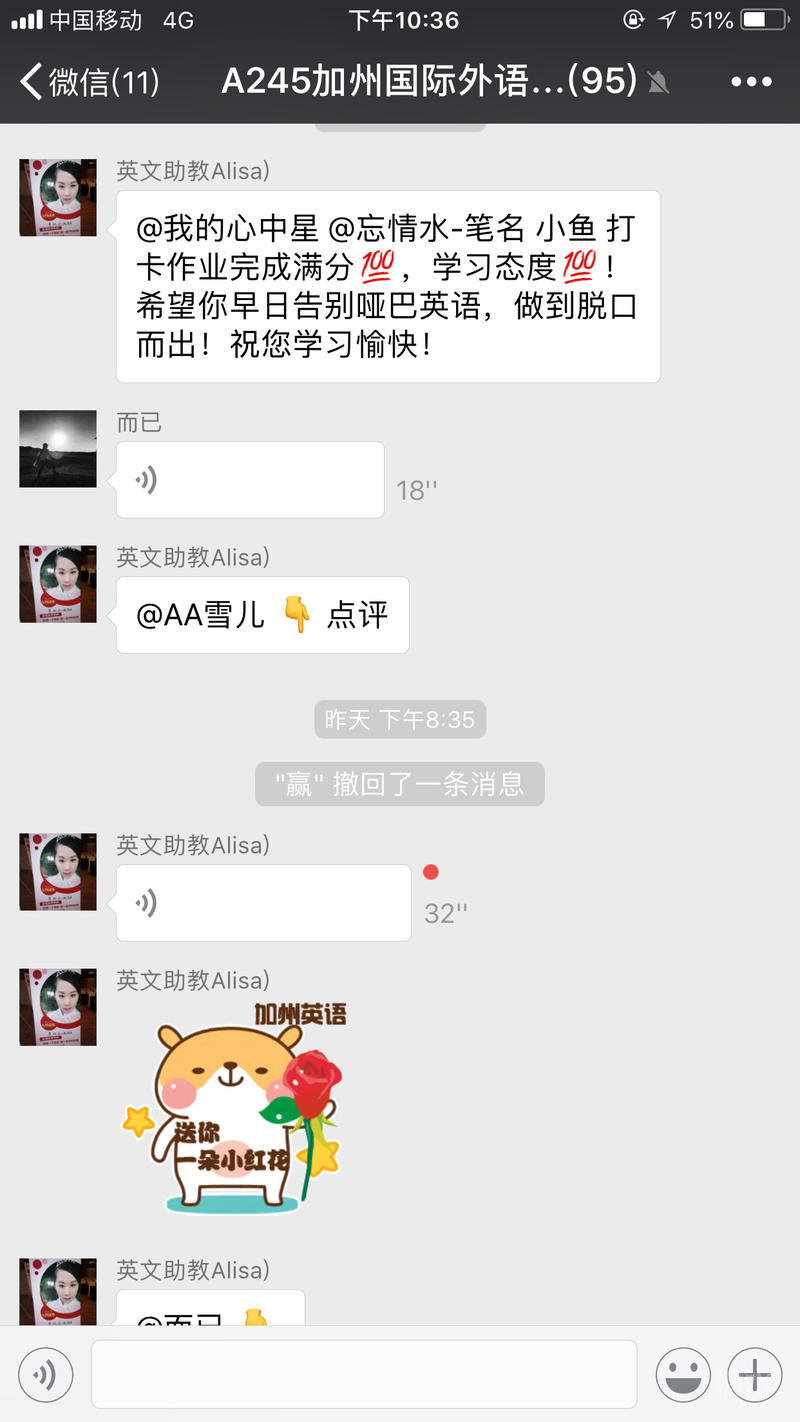Open the plus attachment menu
The height and width of the screenshot is (1422, 800).
pyautogui.click(x=754, y=1375)
